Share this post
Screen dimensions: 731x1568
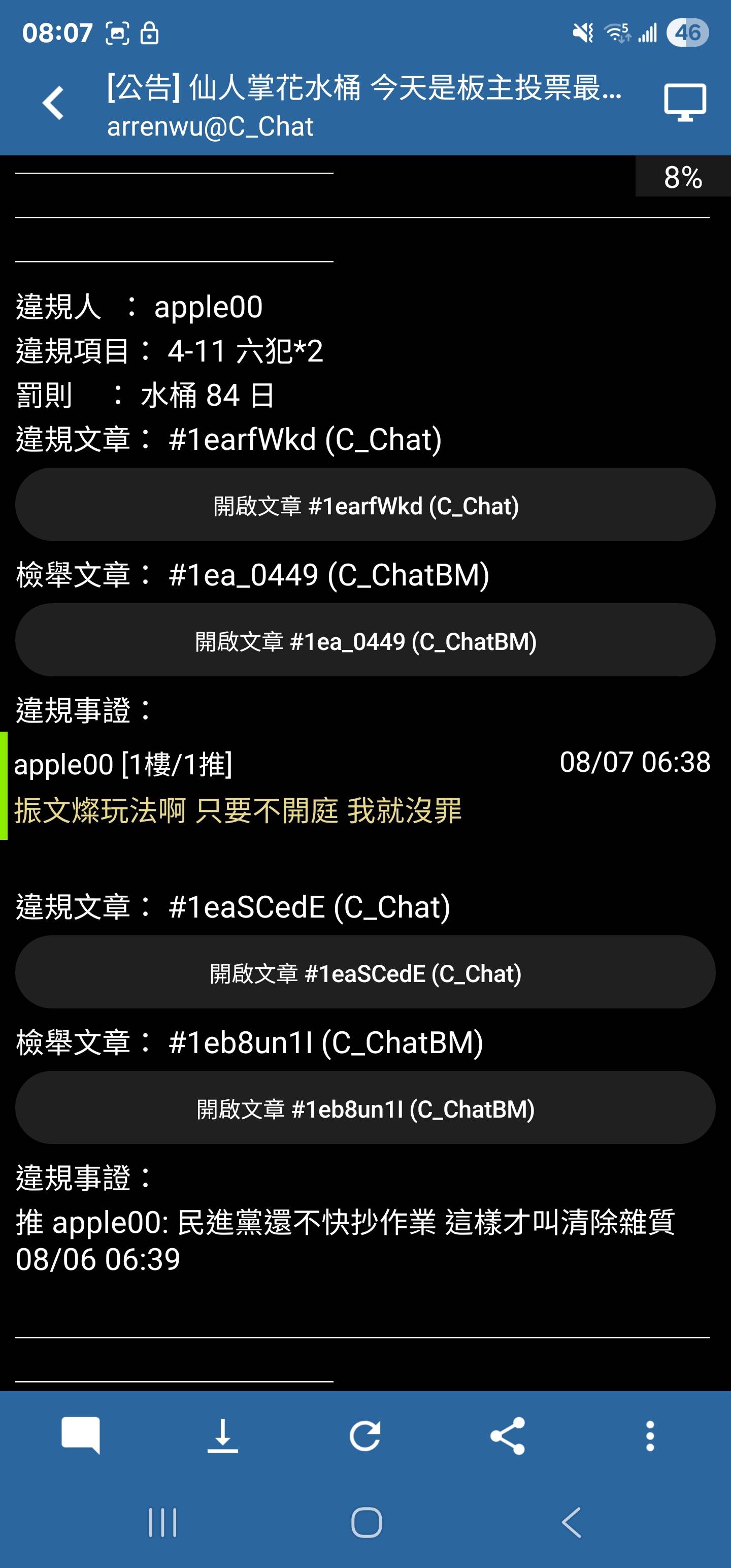(x=508, y=1436)
